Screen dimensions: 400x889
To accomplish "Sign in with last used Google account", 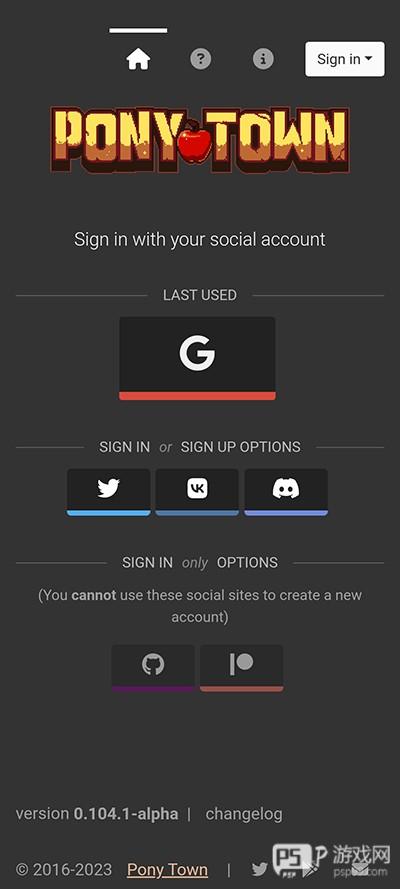I will pos(197,358).
